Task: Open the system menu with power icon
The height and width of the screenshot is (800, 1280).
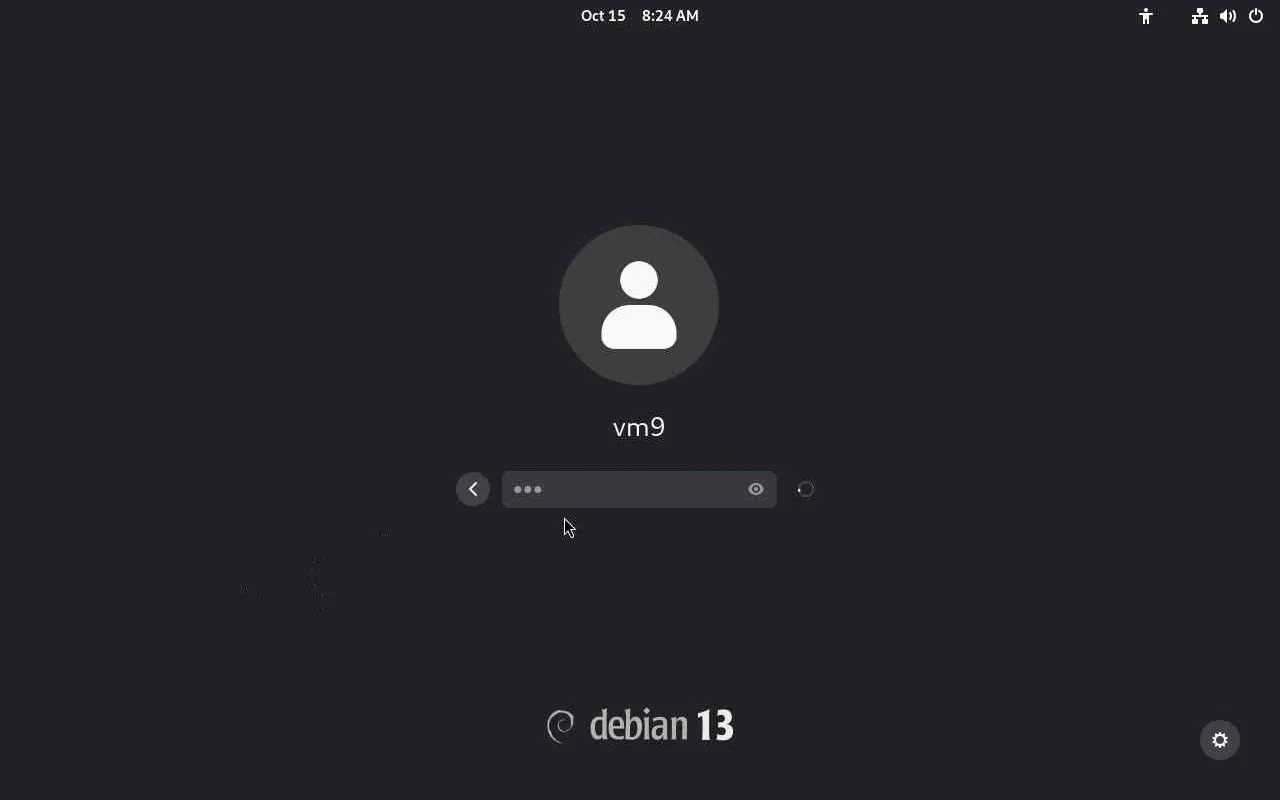Action: click(1256, 16)
